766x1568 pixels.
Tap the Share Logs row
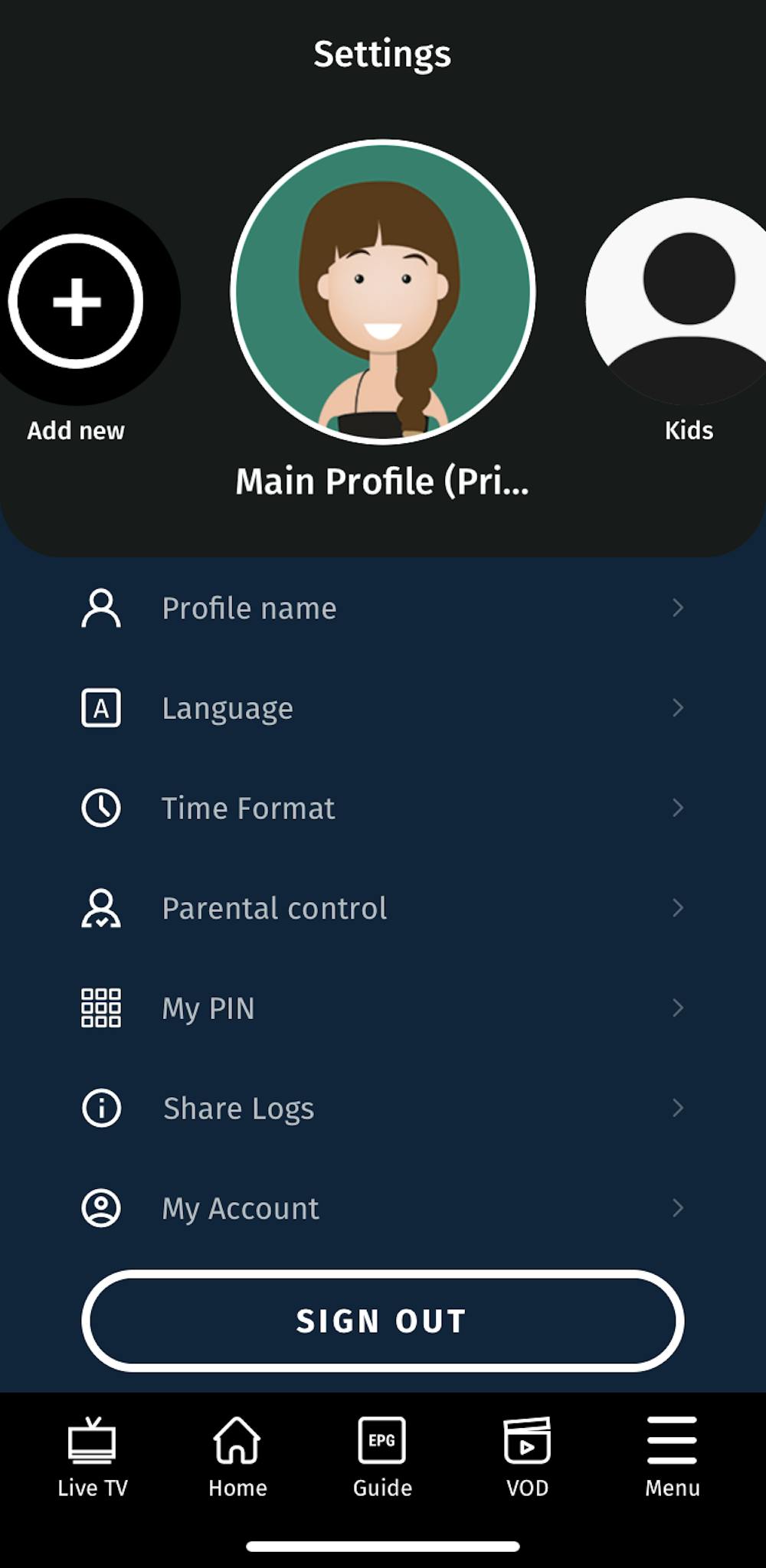coord(382,1108)
